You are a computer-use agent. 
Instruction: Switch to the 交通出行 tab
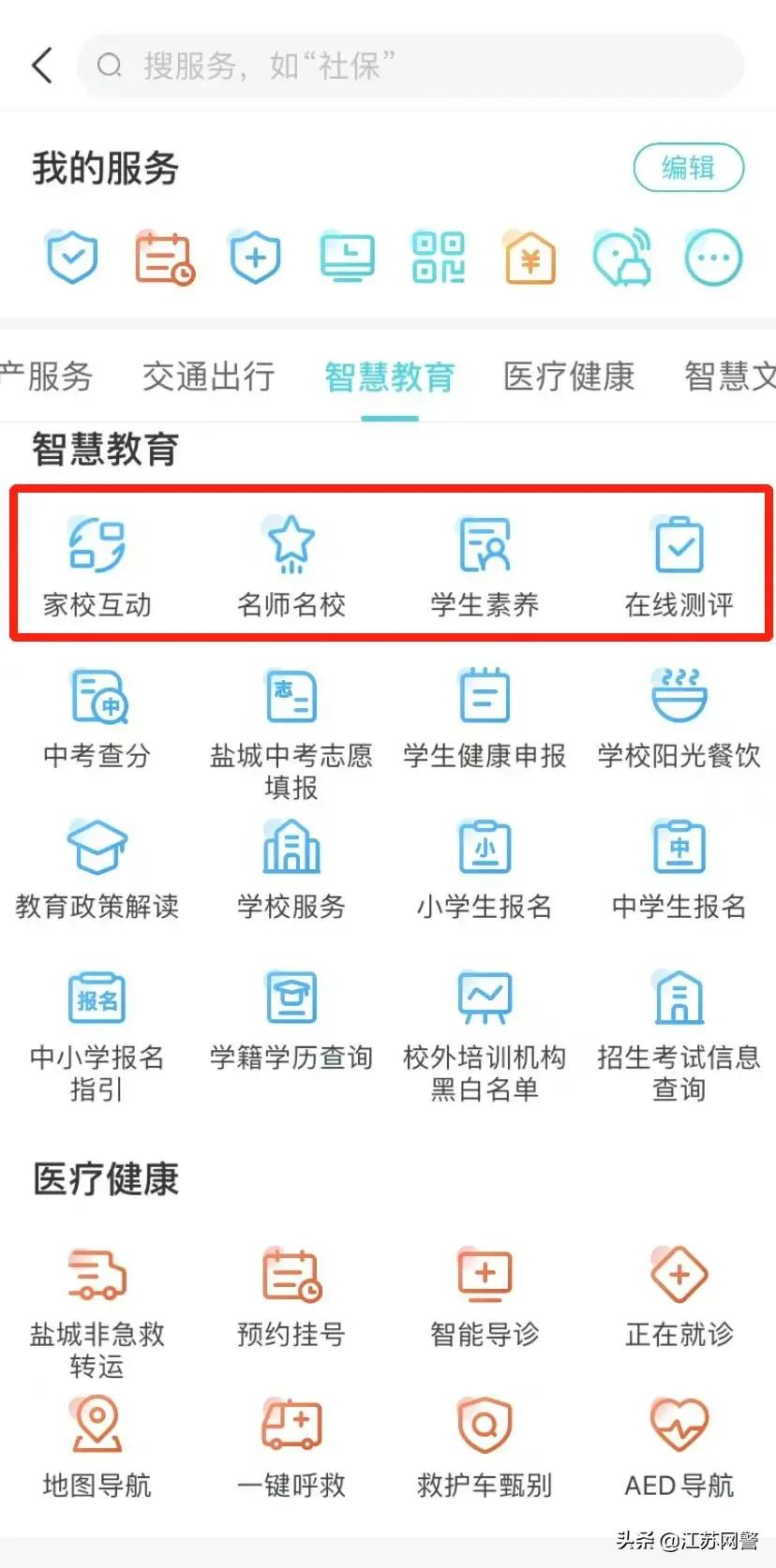tap(208, 377)
